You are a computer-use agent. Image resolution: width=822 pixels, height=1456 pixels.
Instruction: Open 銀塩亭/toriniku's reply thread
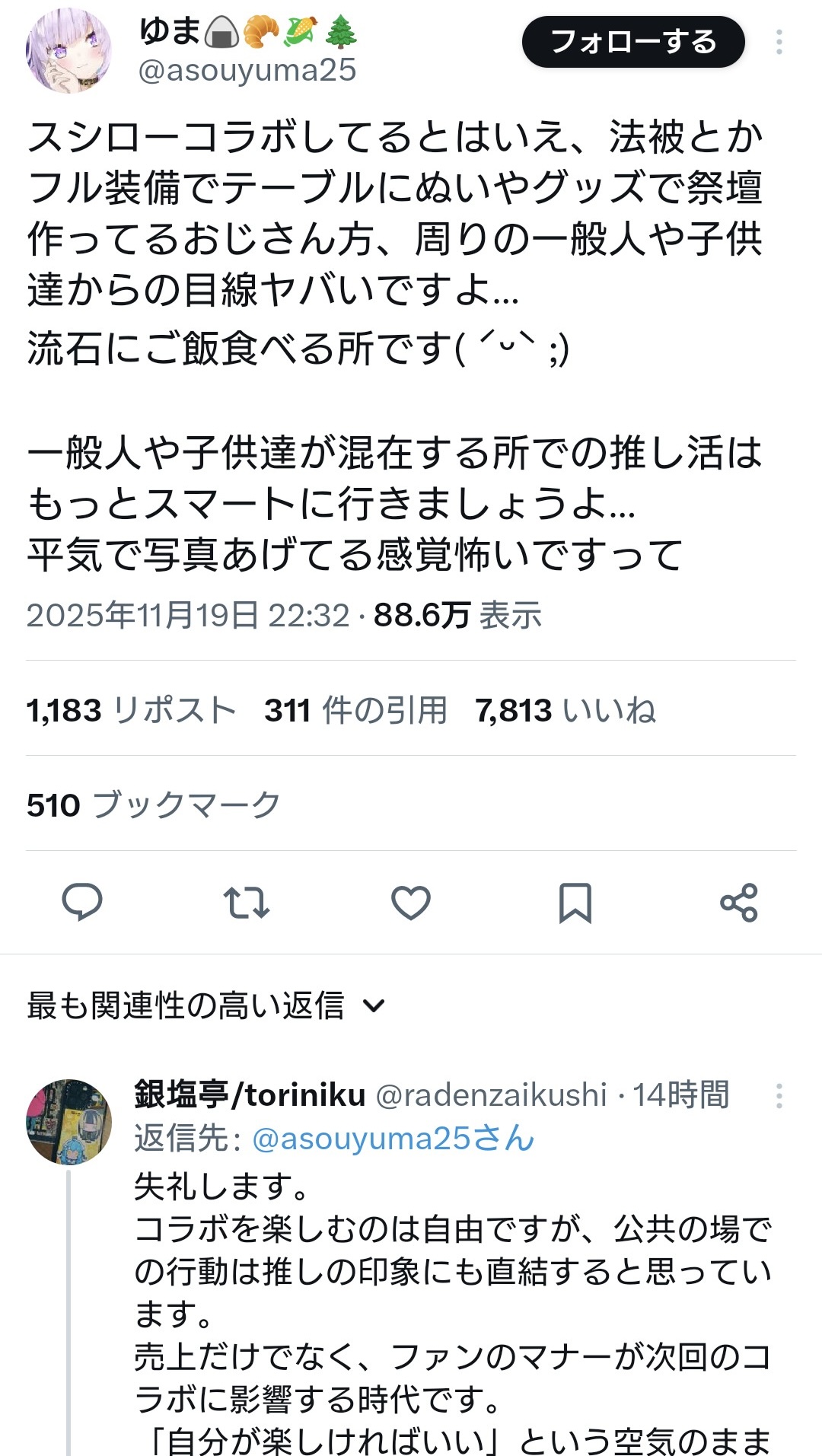(x=452, y=1294)
